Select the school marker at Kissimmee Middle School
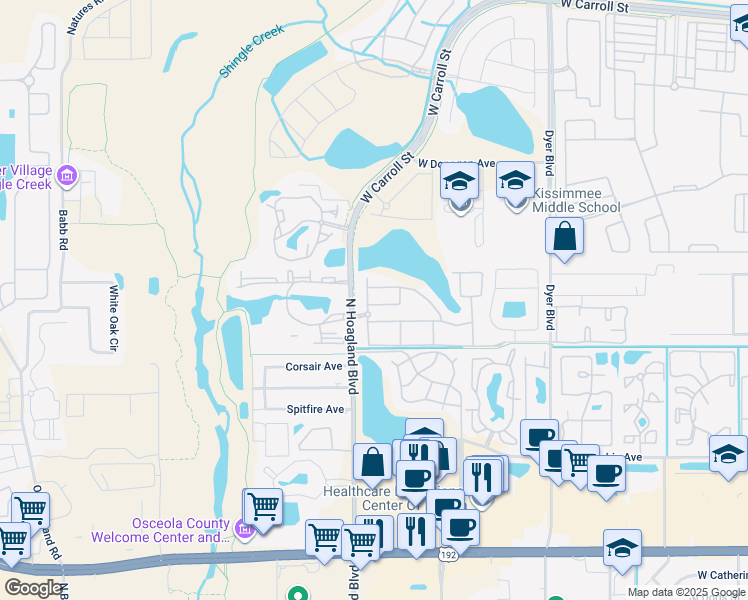Viewport: 748px width, 600px height. tap(516, 182)
